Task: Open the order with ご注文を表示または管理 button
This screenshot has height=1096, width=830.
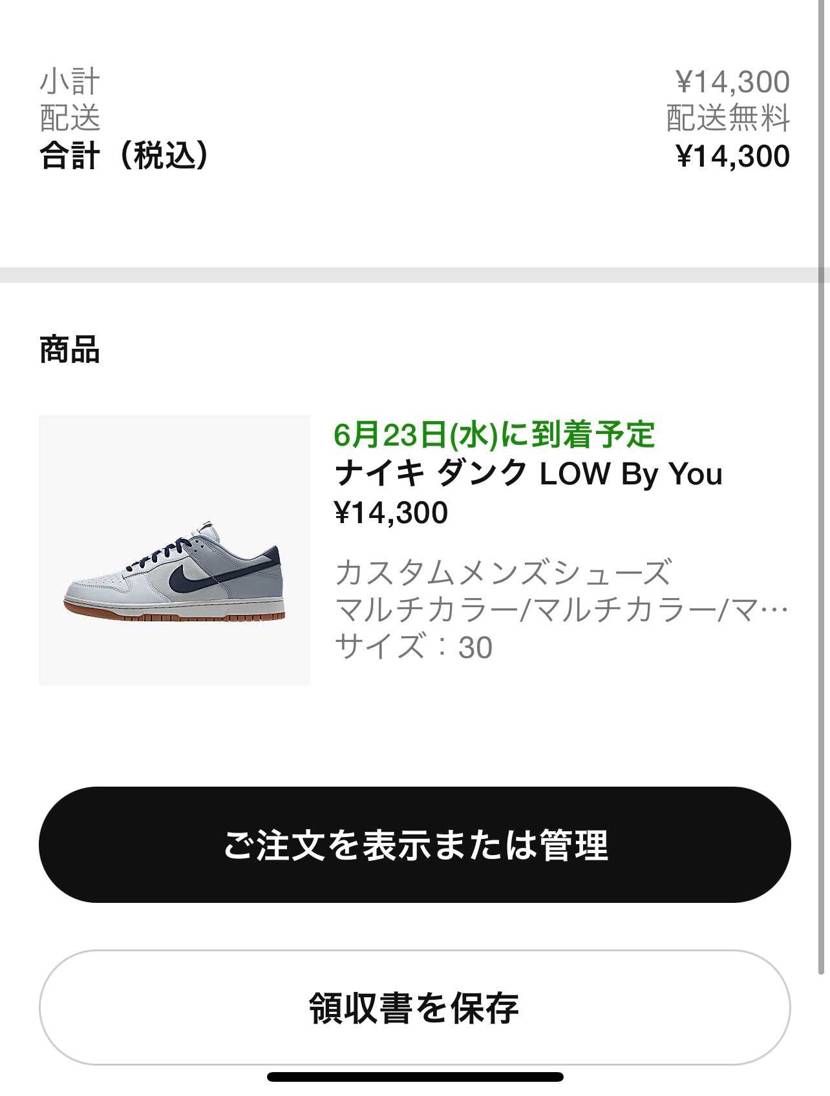Action: click(x=415, y=844)
